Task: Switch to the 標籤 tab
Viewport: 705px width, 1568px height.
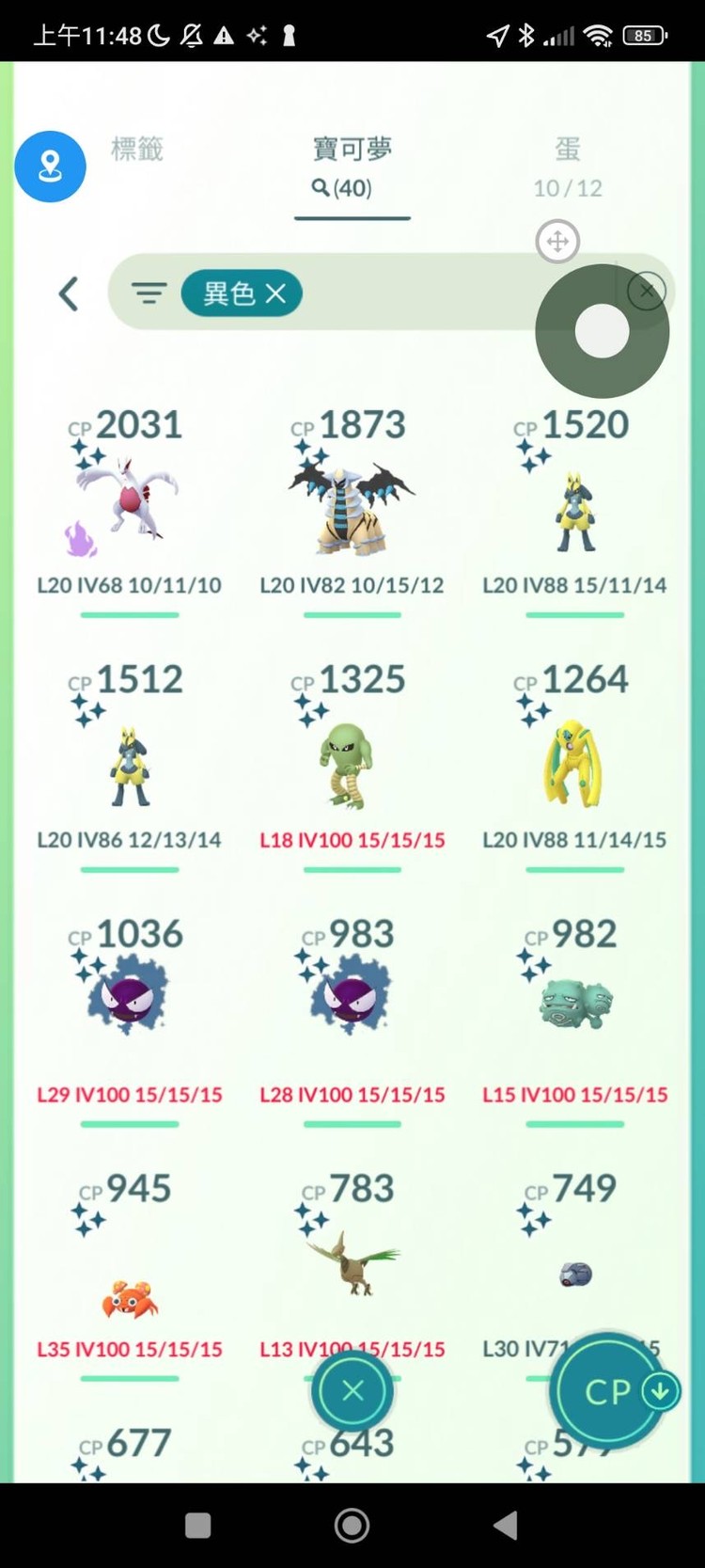Action: [137, 149]
